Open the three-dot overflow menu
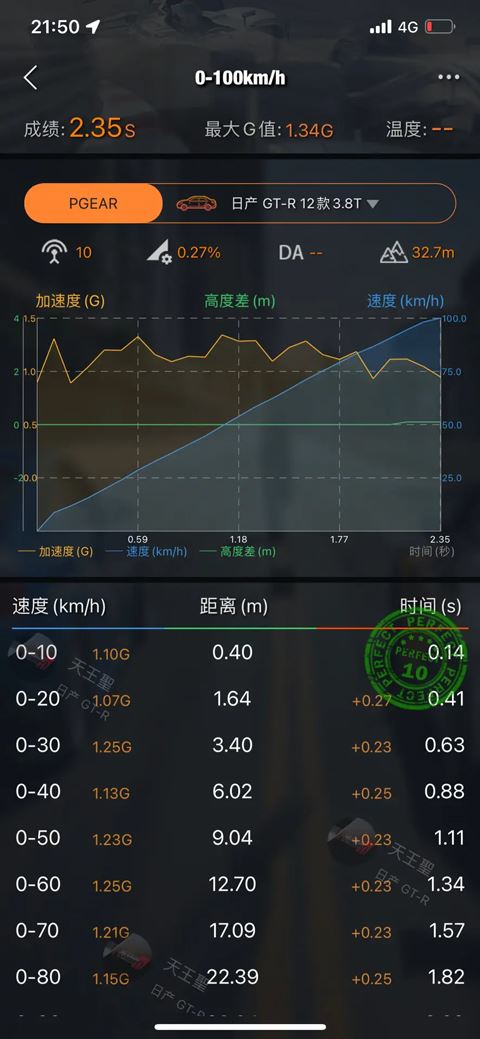The height and width of the screenshot is (1039, 480). 449,78
